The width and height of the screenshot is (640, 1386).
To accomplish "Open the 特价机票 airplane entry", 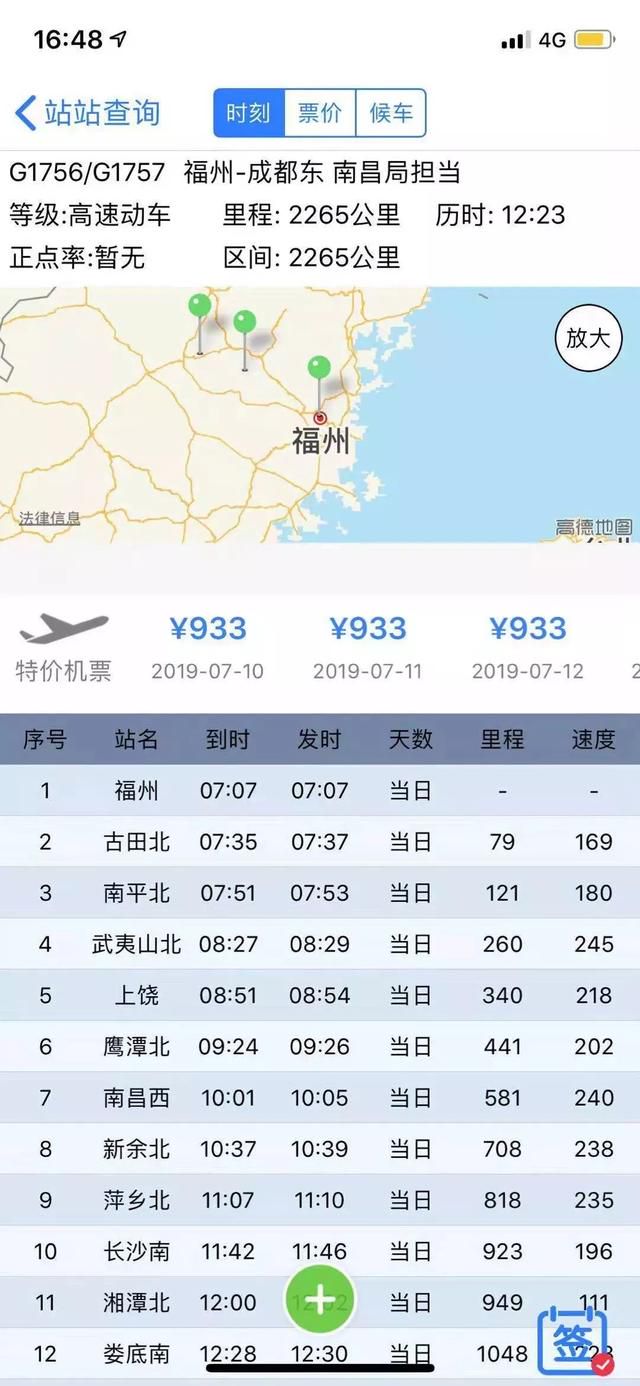I will pyautogui.click(x=63, y=648).
